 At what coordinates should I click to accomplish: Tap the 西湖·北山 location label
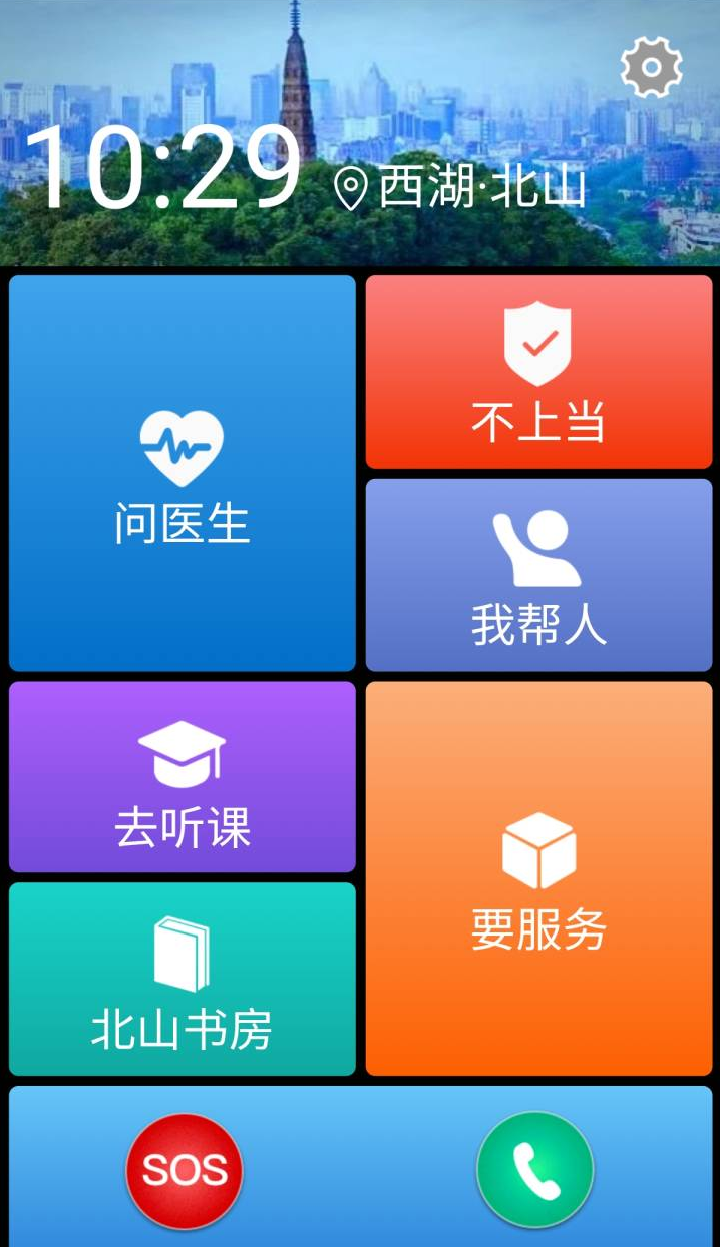(x=461, y=188)
